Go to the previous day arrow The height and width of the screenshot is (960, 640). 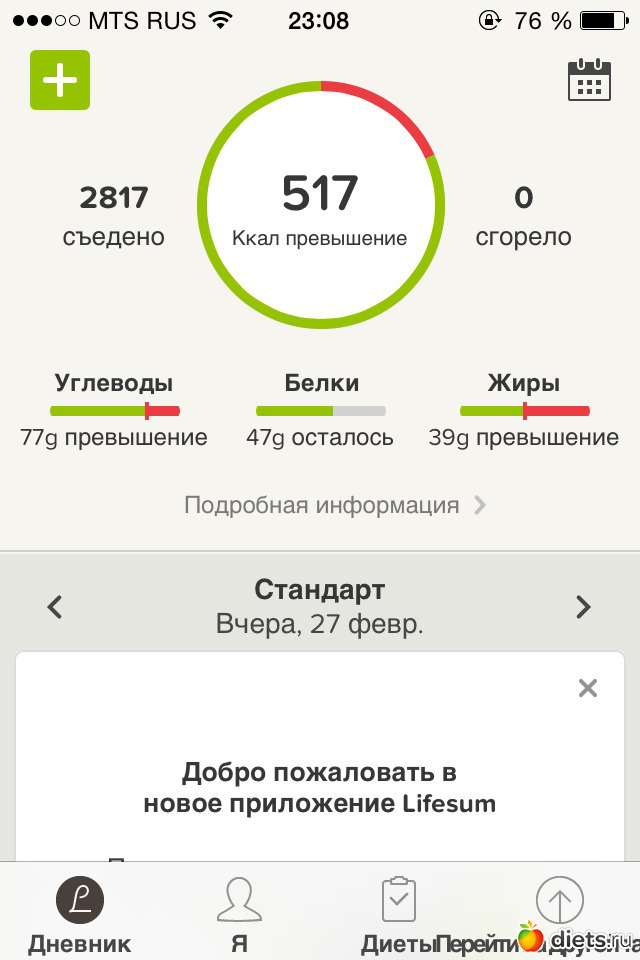coord(55,607)
